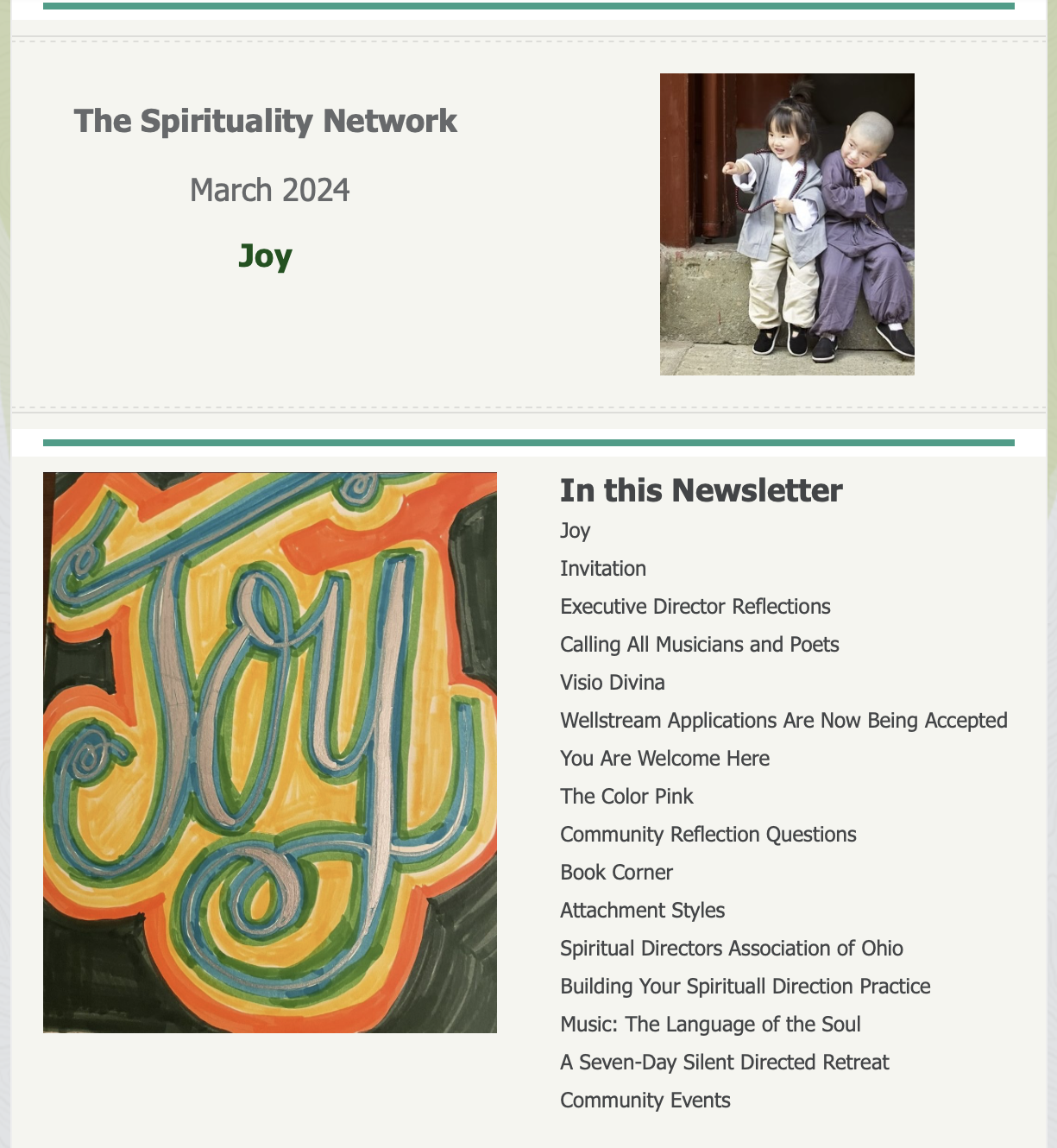Open A Seven-Day Silent Directed Retreat

click(x=725, y=1063)
